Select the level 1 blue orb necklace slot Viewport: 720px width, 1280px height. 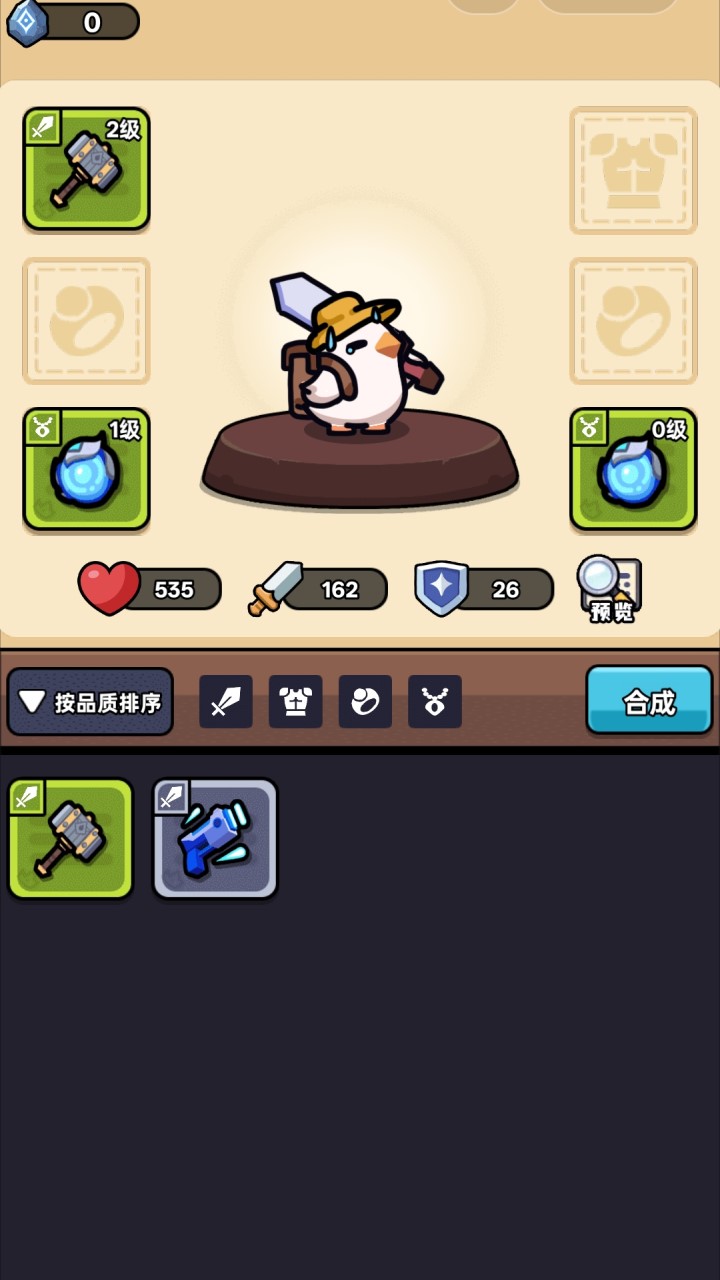[86, 470]
